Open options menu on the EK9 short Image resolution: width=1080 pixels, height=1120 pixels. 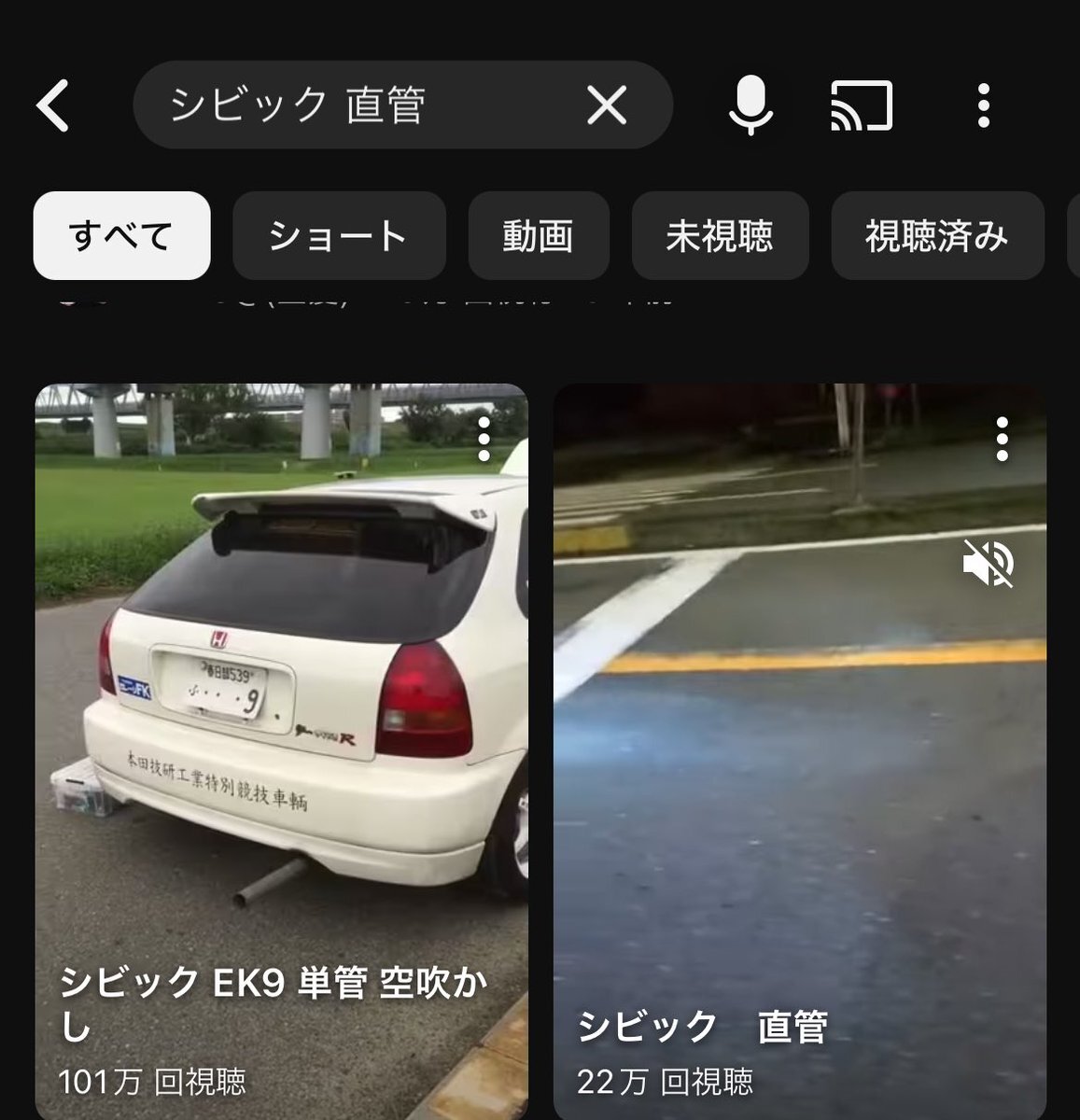(x=484, y=440)
